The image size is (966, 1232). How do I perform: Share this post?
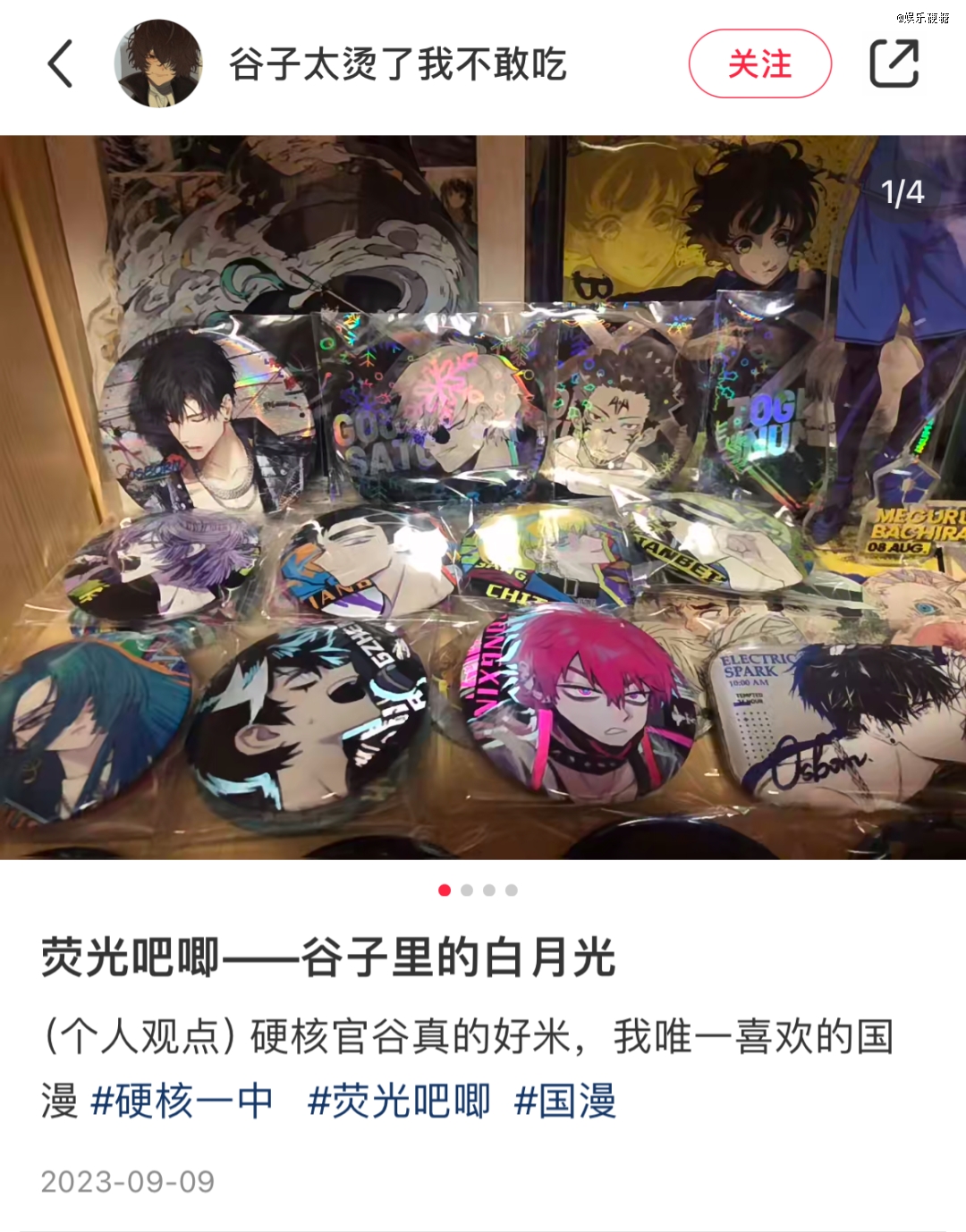[894, 64]
